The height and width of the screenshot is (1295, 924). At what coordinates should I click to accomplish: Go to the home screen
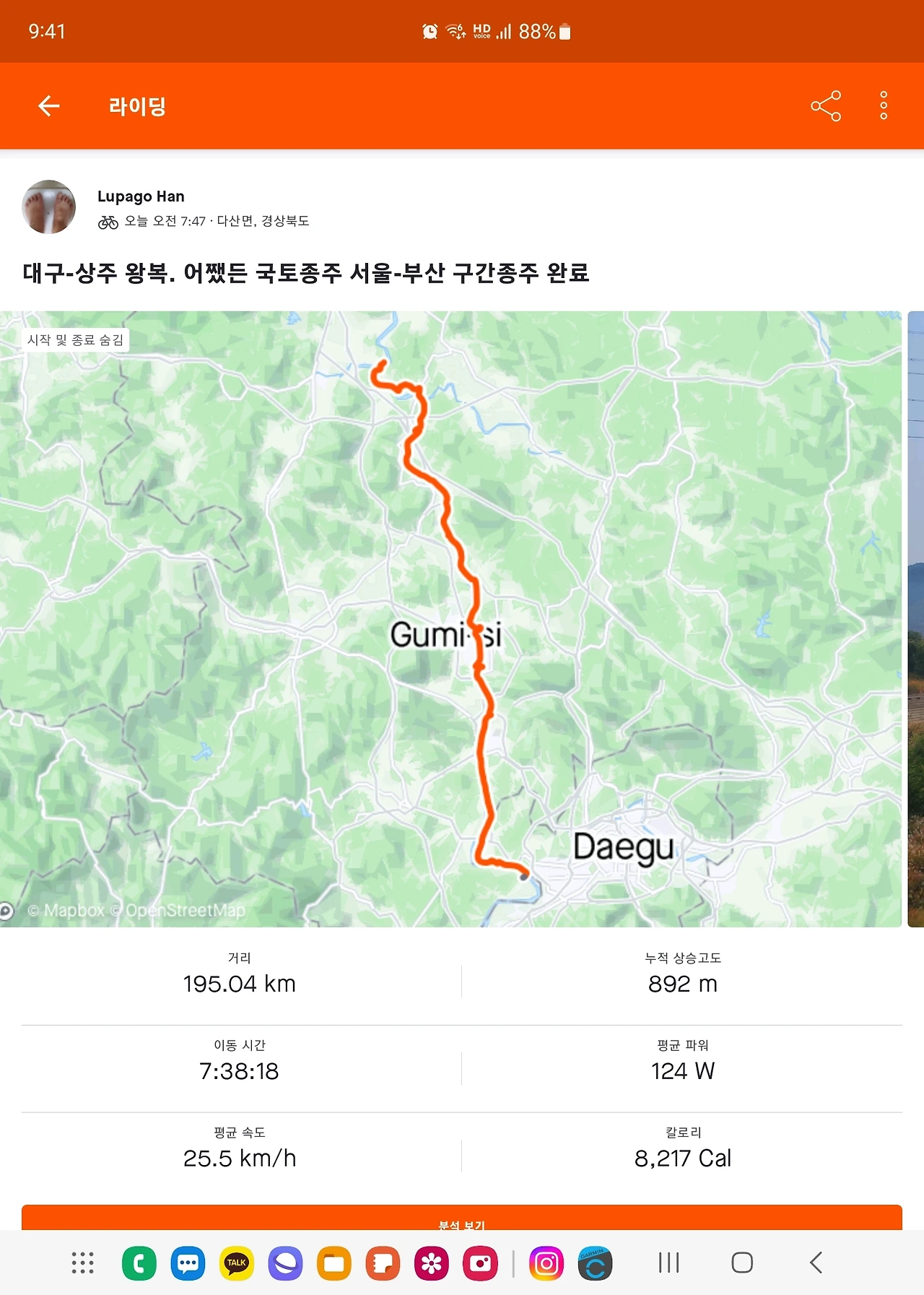click(x=742, y=1263)
